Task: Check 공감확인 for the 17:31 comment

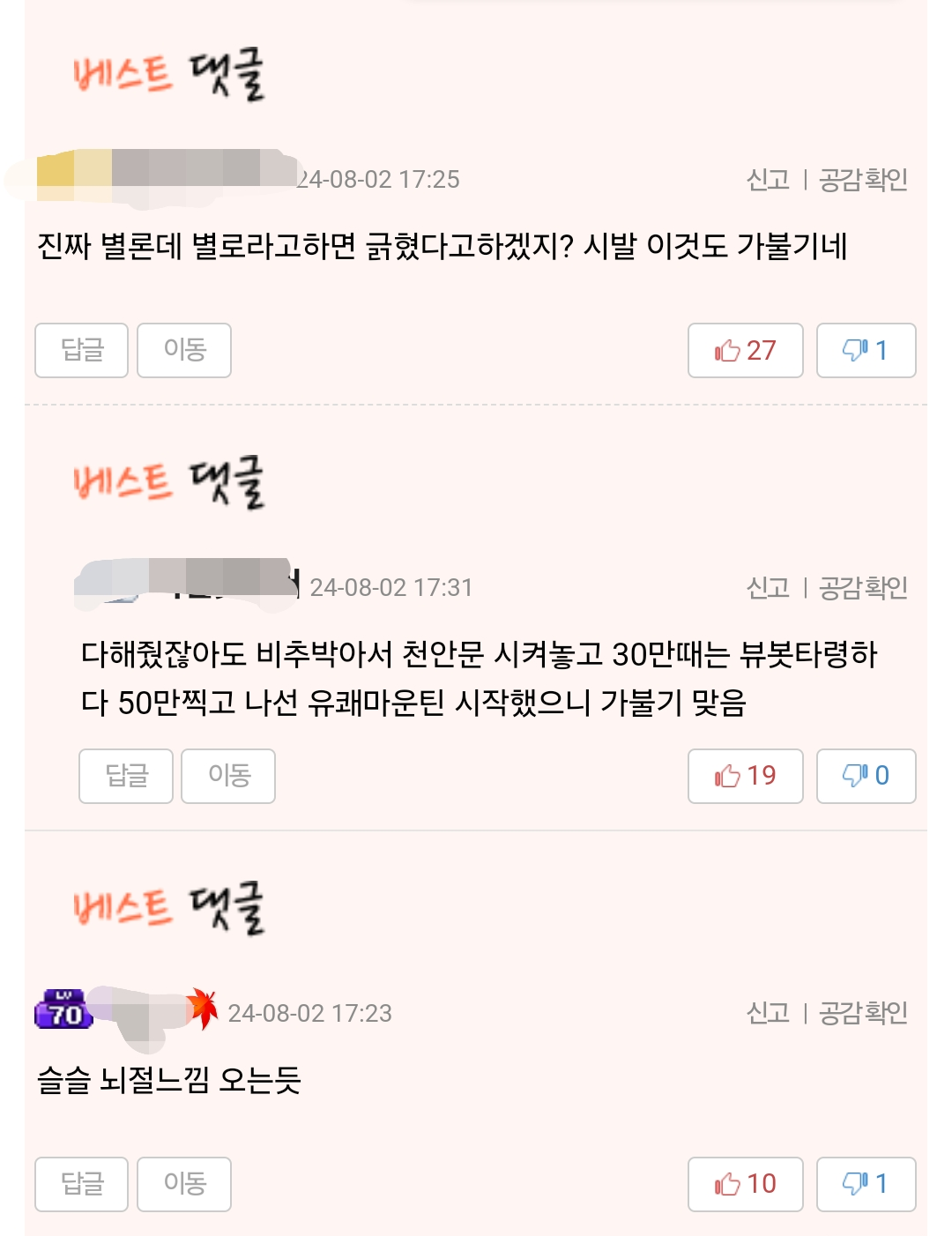Action: tap(863, 588)
